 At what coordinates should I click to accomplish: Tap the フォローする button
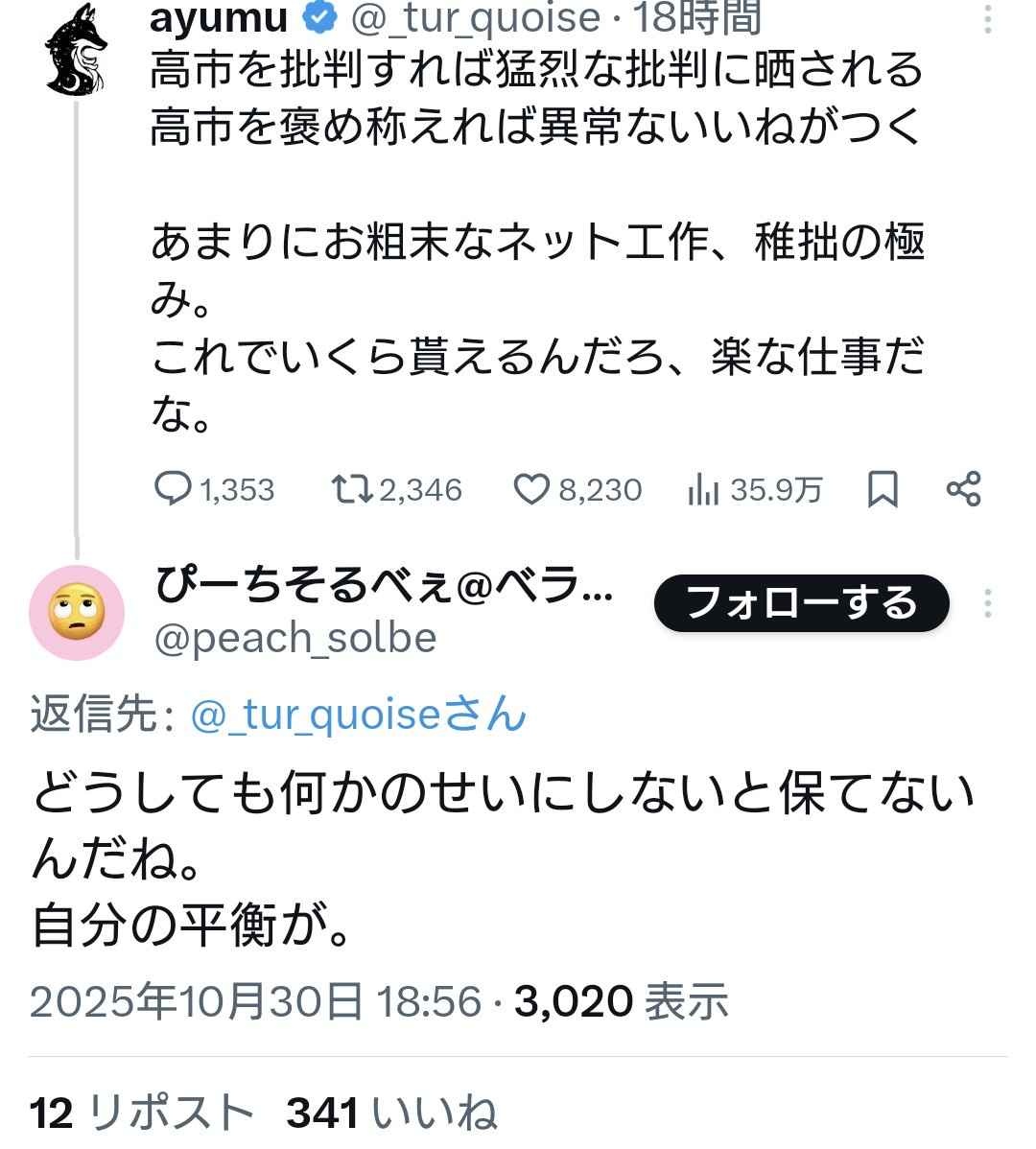801,603
